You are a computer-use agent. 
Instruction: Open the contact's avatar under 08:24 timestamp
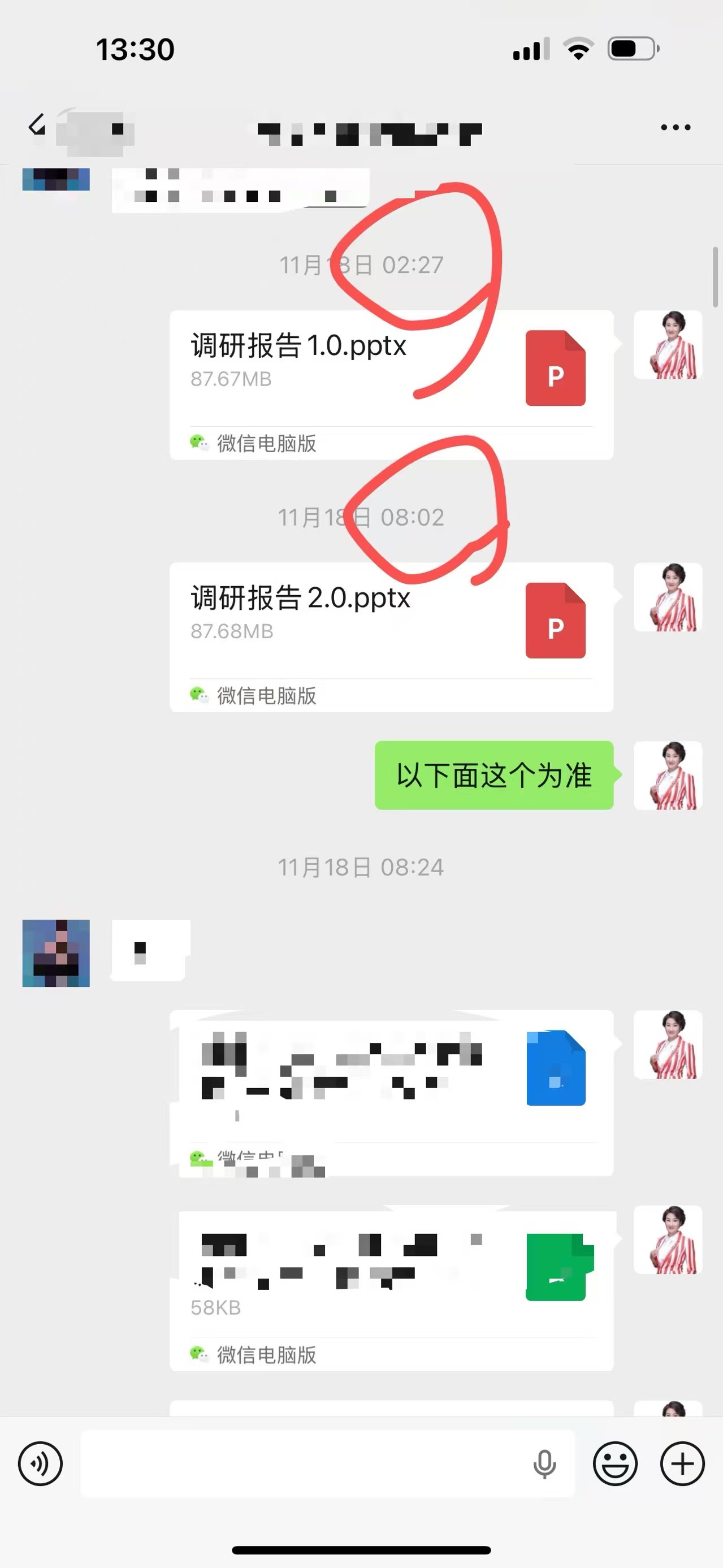point(56,953)
